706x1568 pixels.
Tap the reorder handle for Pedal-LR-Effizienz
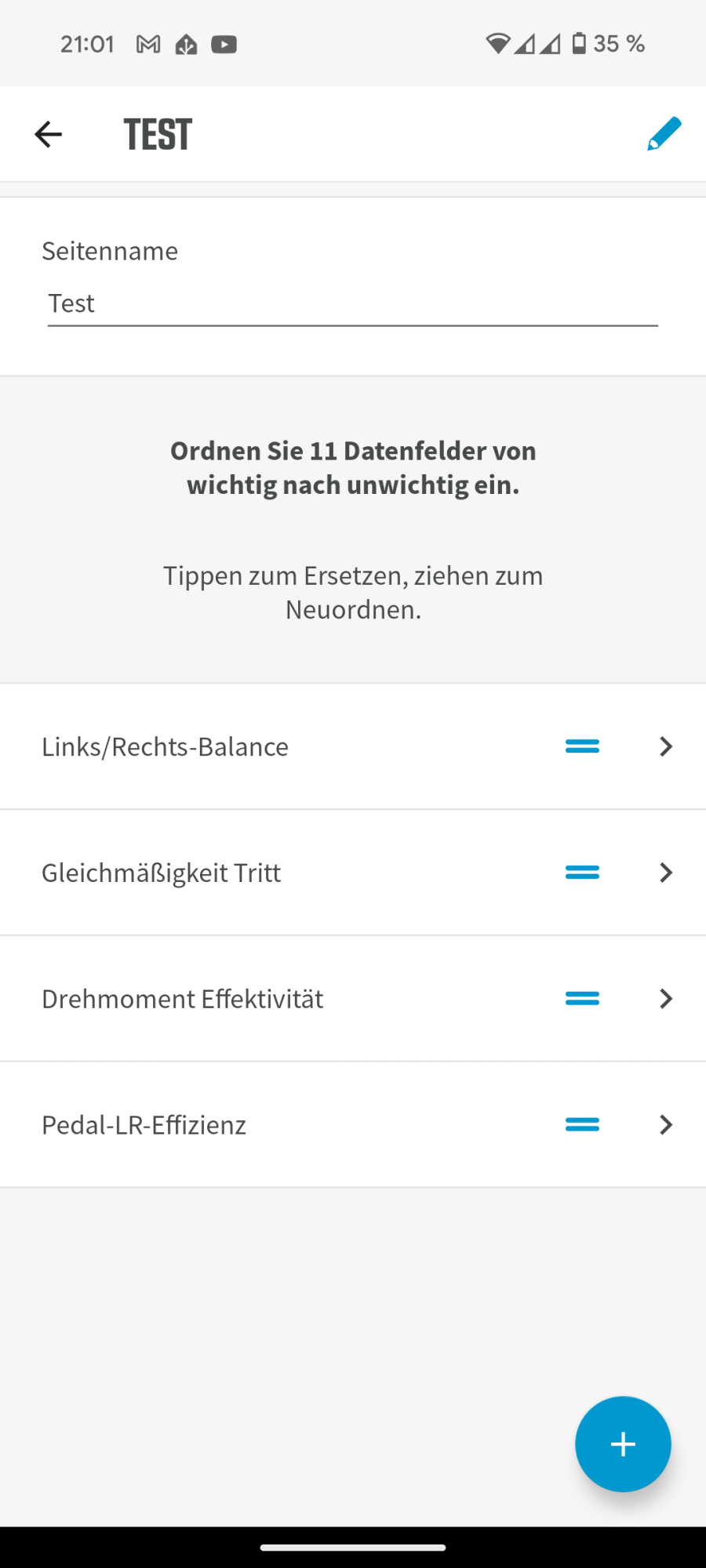582,1125
